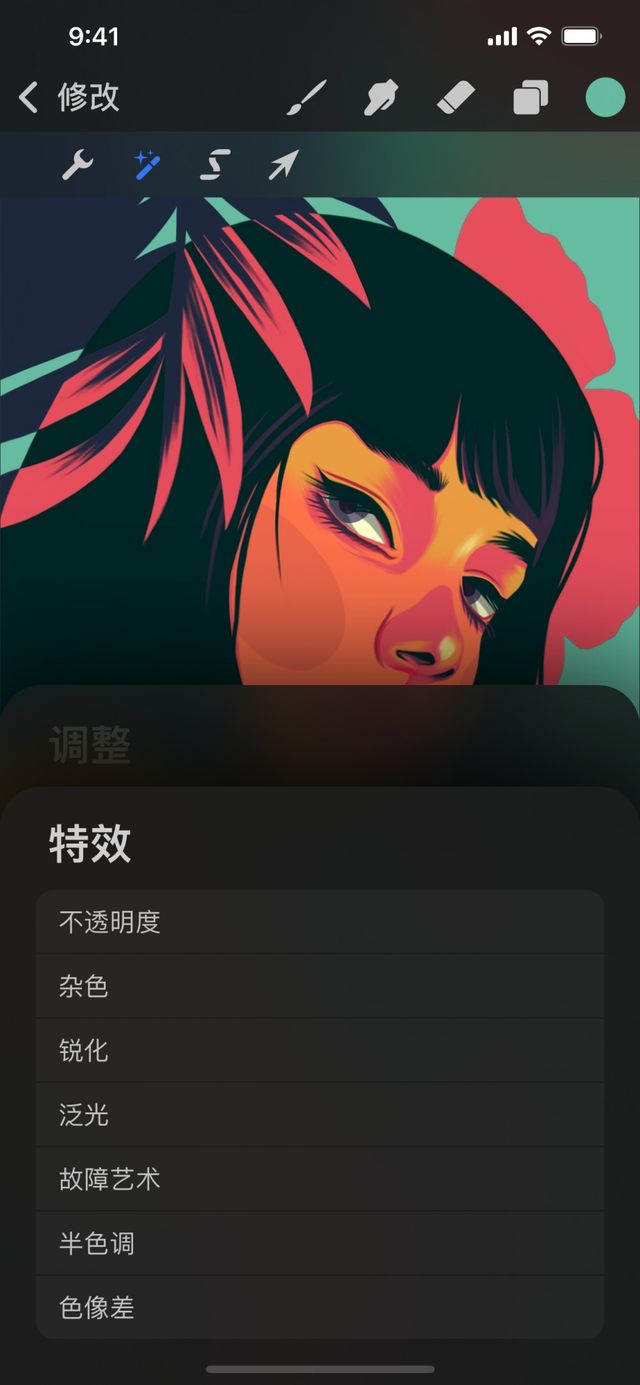
Task: Select the paintbrush tool
Action: (307, 98)
